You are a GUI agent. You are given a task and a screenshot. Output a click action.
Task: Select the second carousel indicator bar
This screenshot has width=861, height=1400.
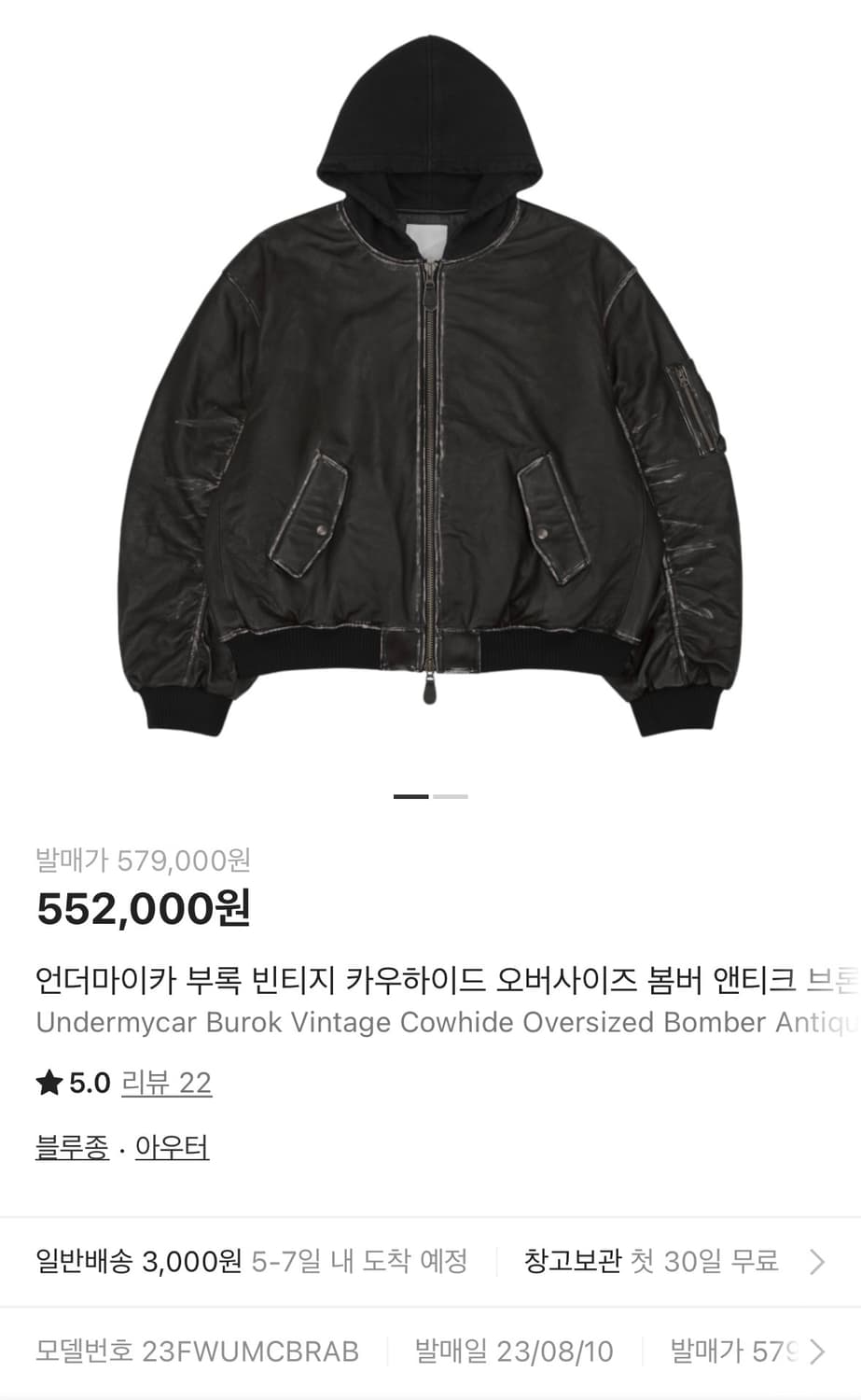(448, 796)
